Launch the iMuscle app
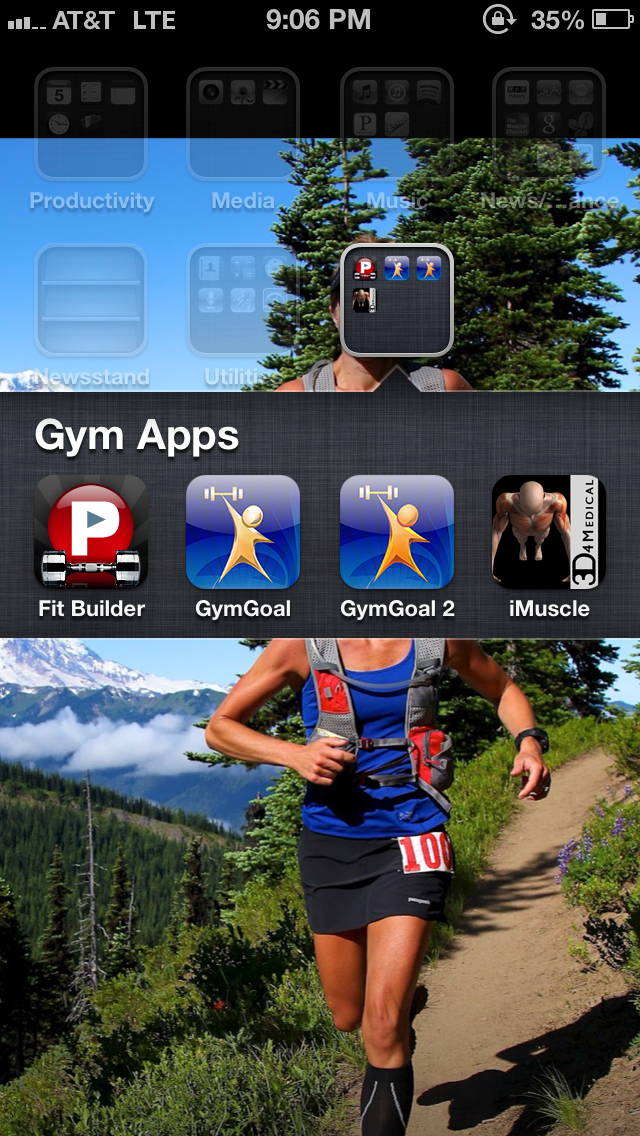640x1136 pixels. [548, 532]
